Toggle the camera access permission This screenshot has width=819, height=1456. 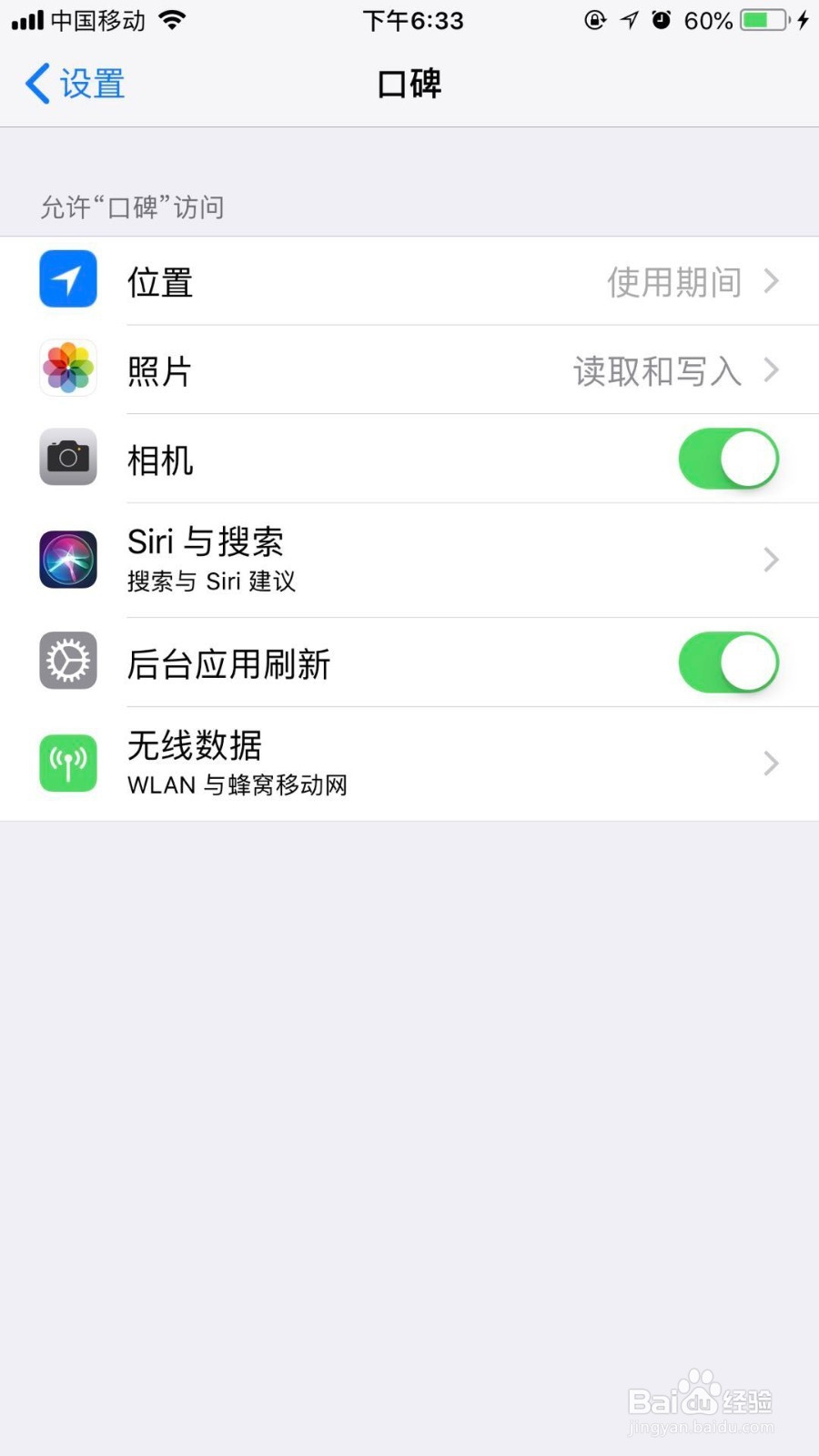pos(728,460)
